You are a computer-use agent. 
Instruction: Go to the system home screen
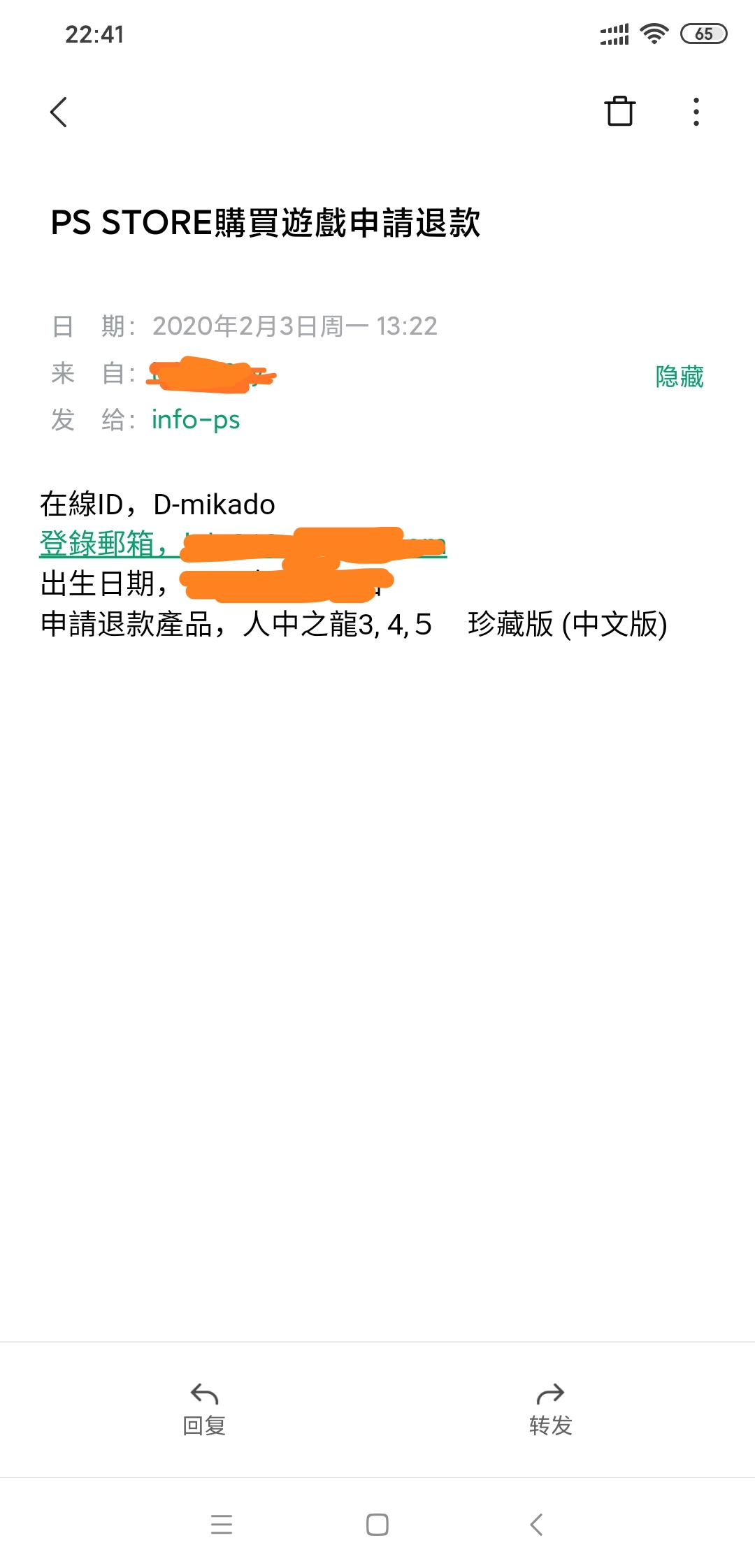pos(377,1524)
